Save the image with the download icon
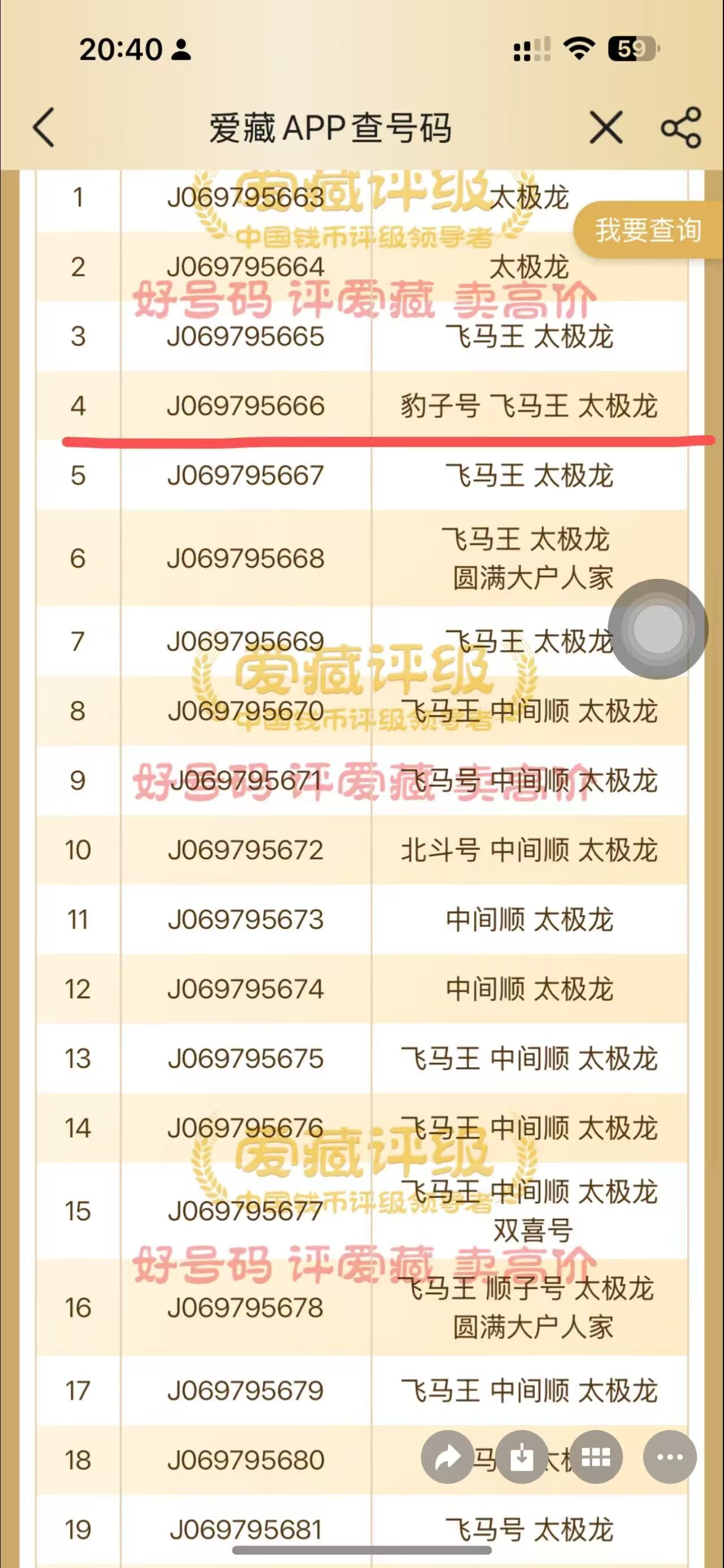 click(x=522, y=1457)
